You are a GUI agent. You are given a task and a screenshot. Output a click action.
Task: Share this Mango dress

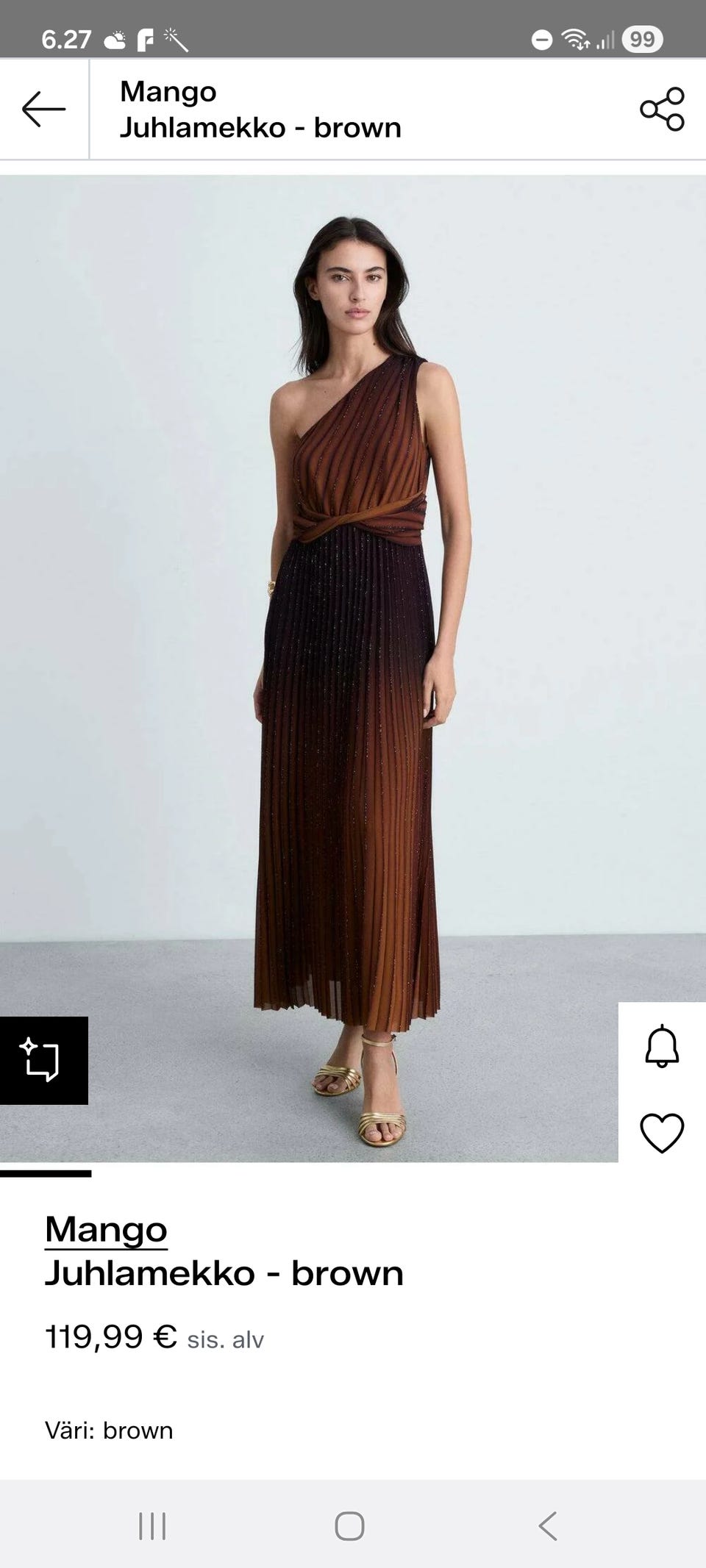pos(662,109)
